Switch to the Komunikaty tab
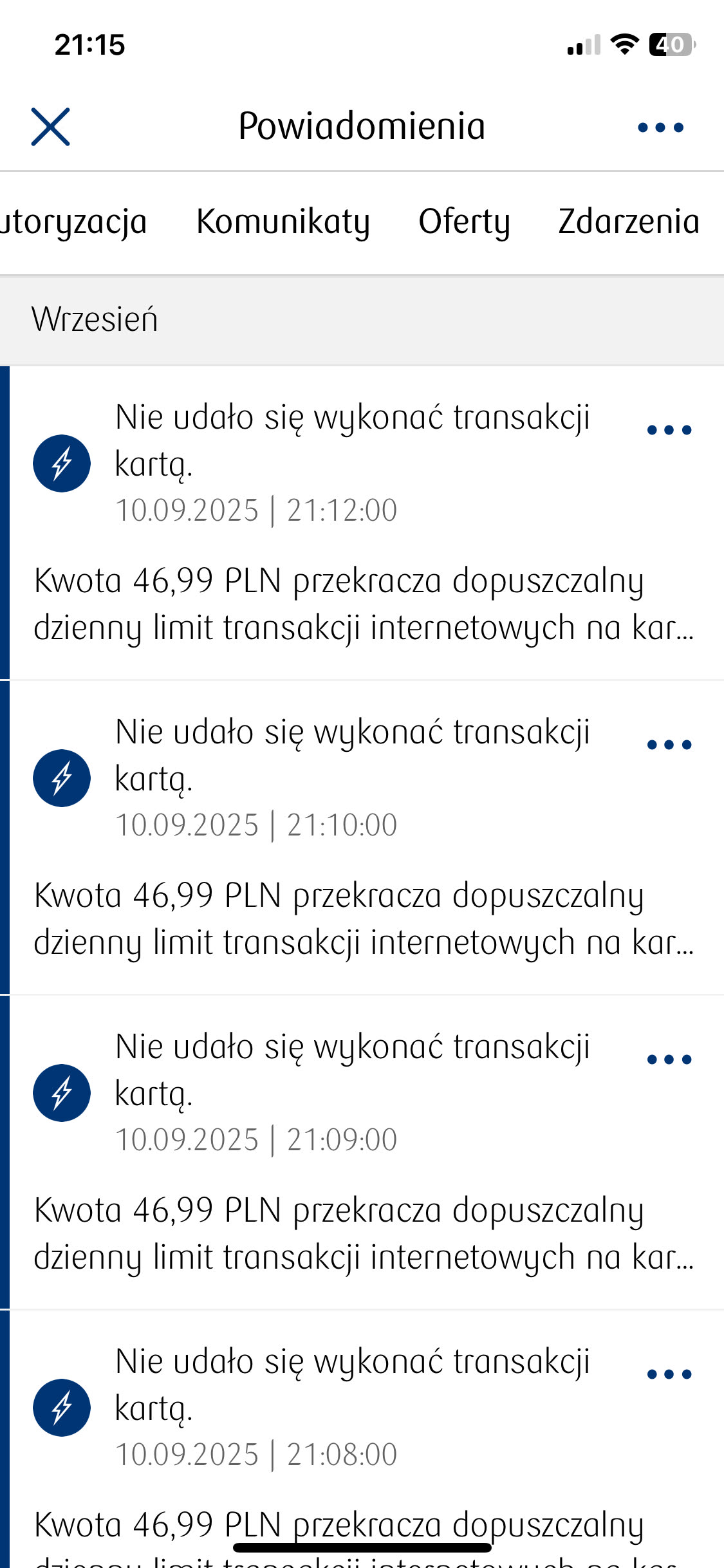Screen dimensions: 724x1568 (x=283, y=222)
